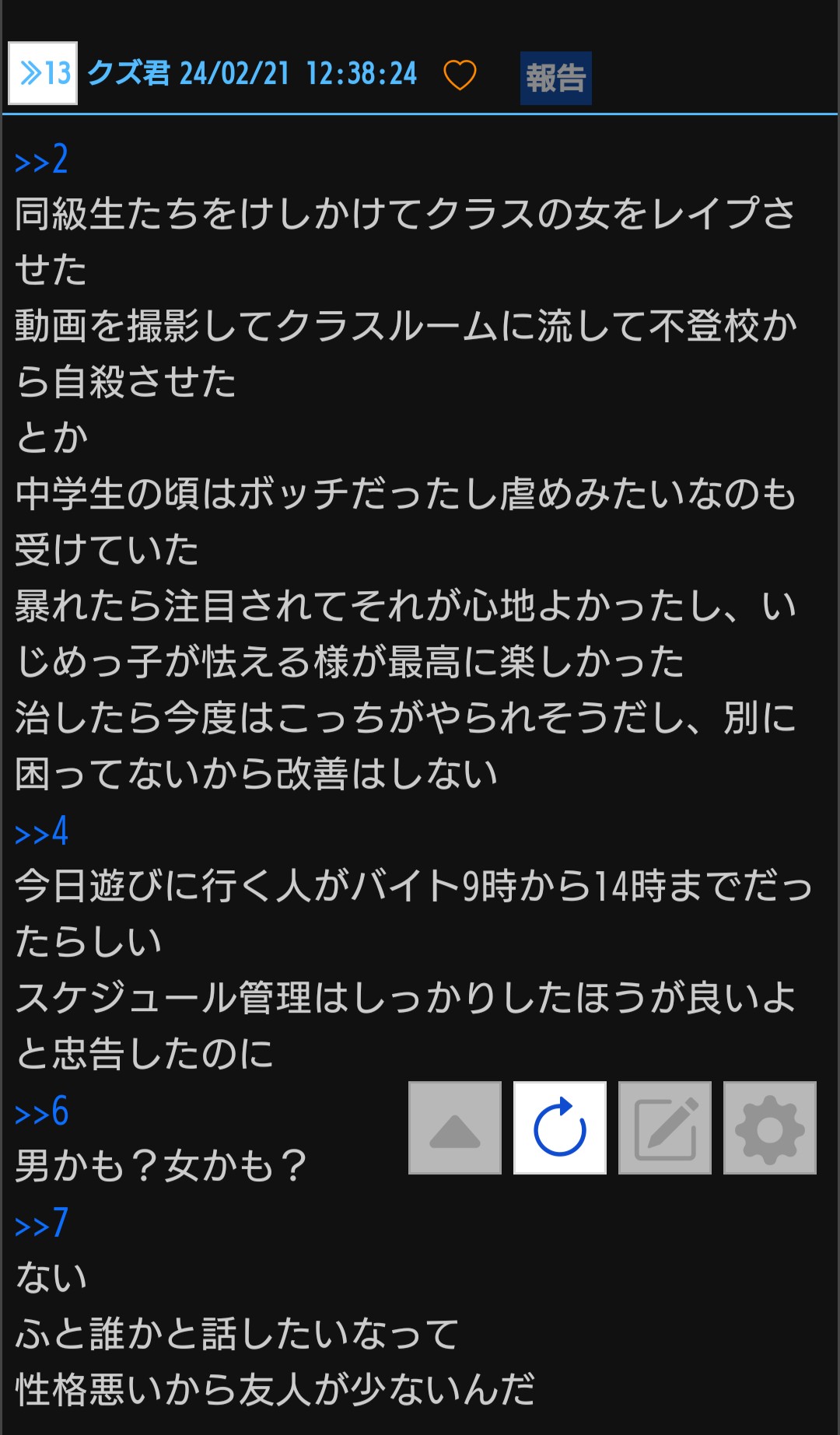Tap the >>13 post number button
This screenshot has width=840, height=1435.
click(x=43, y=73)
